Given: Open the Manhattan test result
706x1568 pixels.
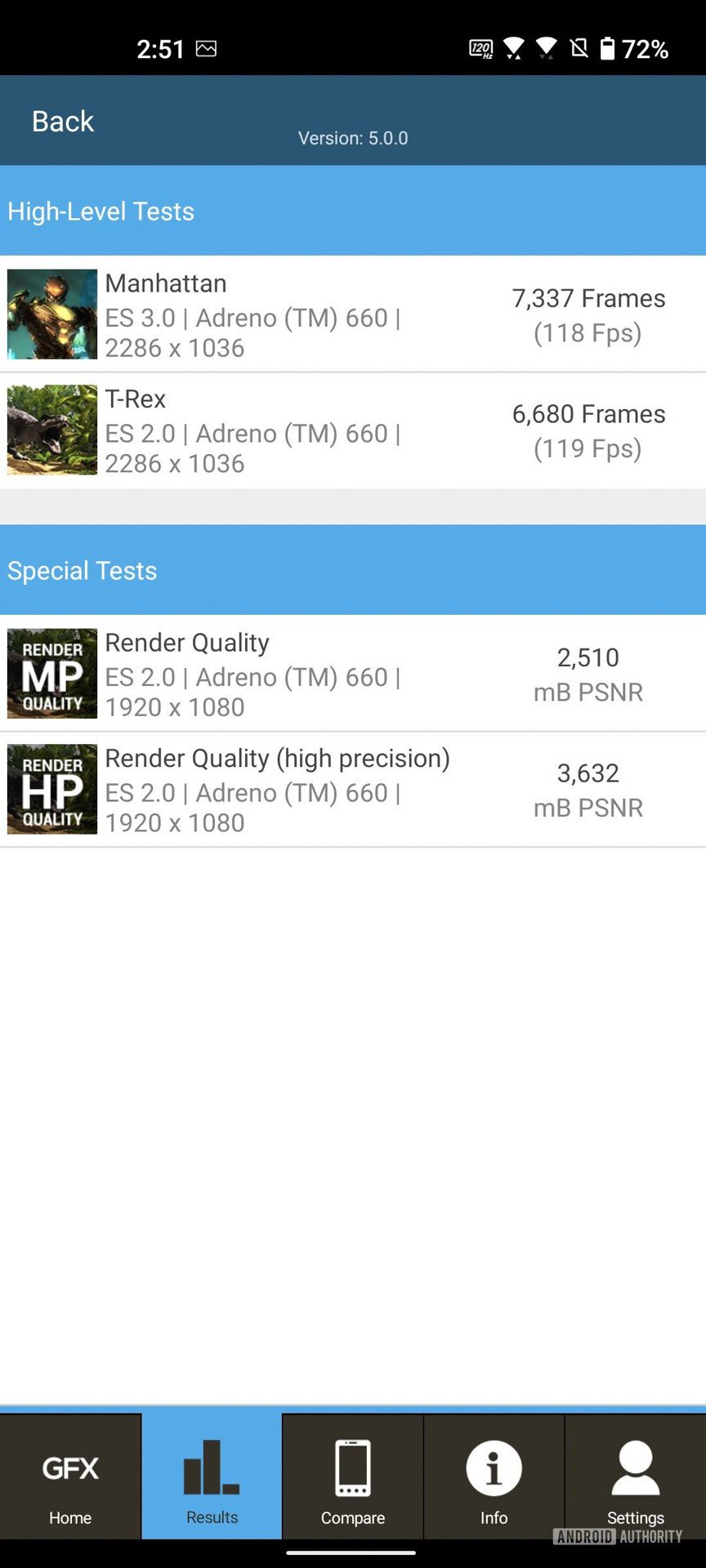Looking at the screenshot, I should point(352,314).
